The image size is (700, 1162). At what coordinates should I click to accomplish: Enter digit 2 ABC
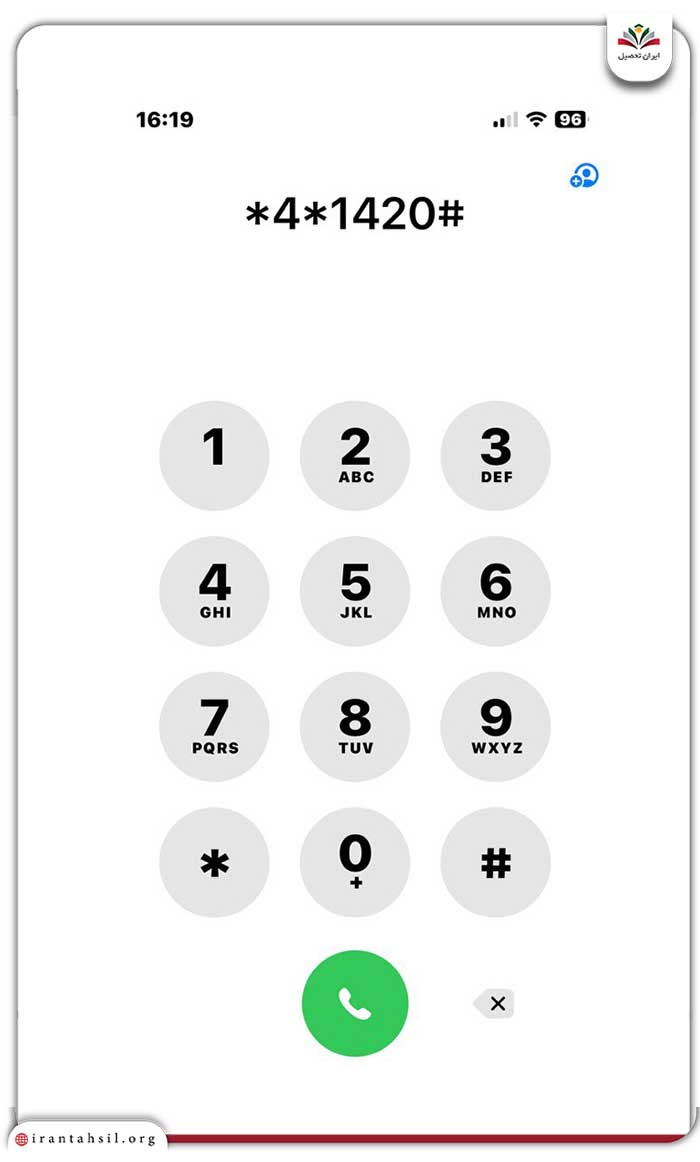tap(355, 455)
